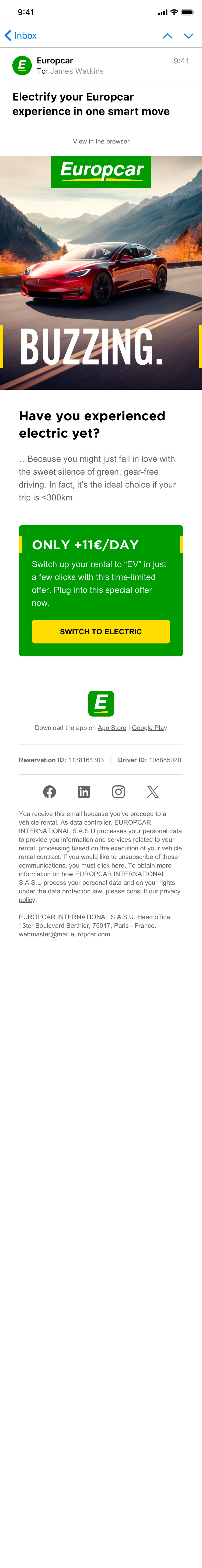Screen dimensions: 202x1568
Task: Open Europcar's Instagram page
Action: [119, 791]
